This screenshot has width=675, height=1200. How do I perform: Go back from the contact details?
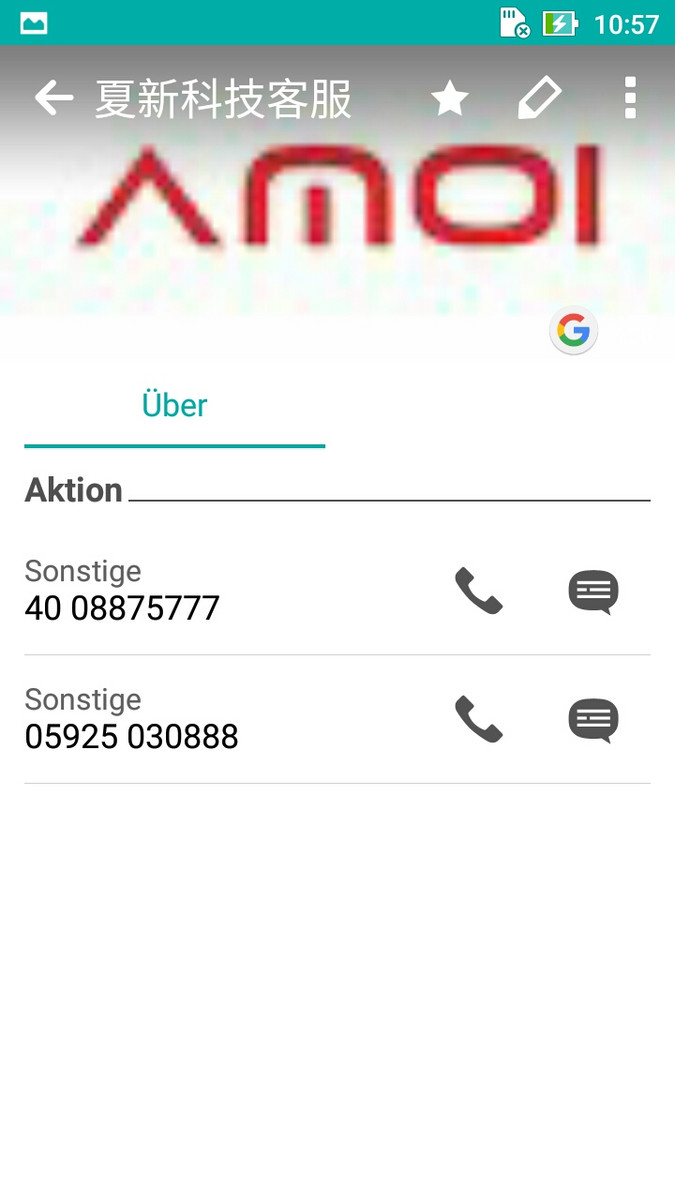(54, 98)
